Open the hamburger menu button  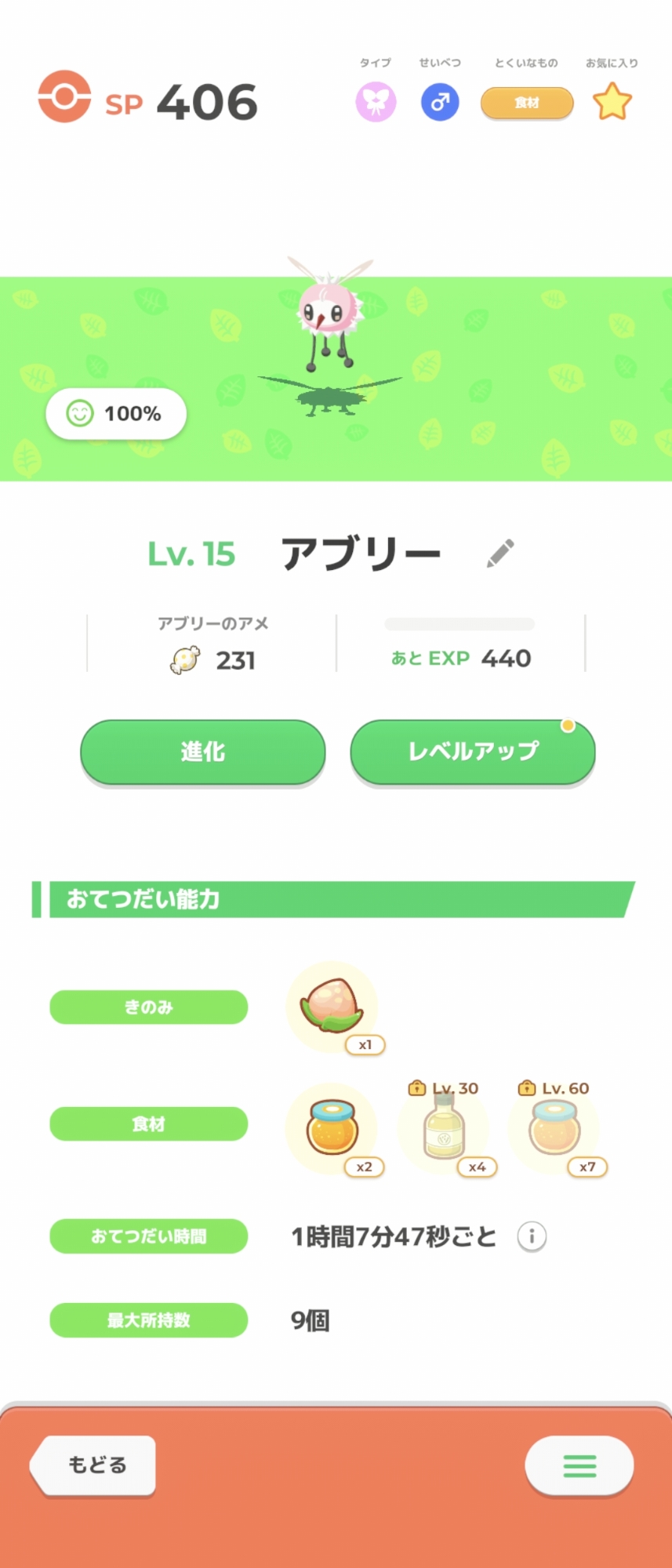(x=579, y=1465)
